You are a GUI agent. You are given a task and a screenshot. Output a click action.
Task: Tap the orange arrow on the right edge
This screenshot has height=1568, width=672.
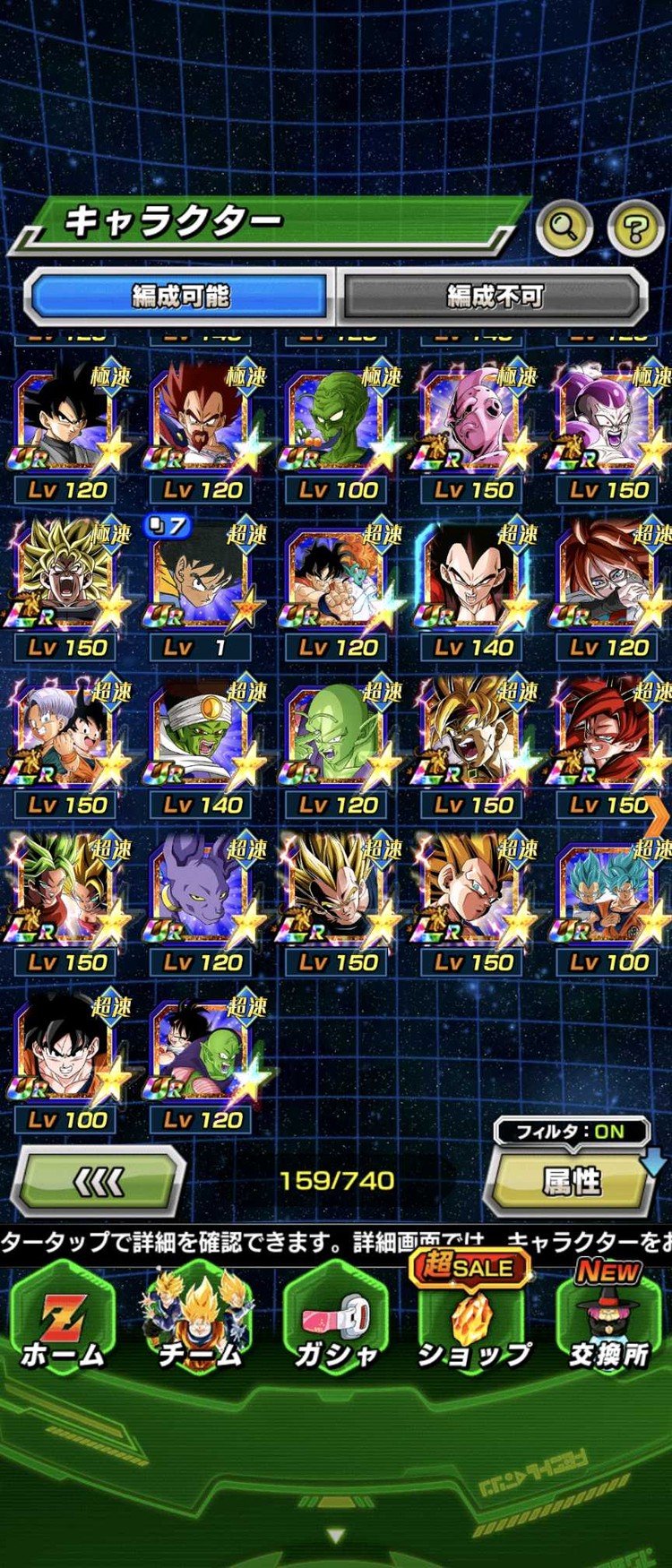click(x=658, y=817)
